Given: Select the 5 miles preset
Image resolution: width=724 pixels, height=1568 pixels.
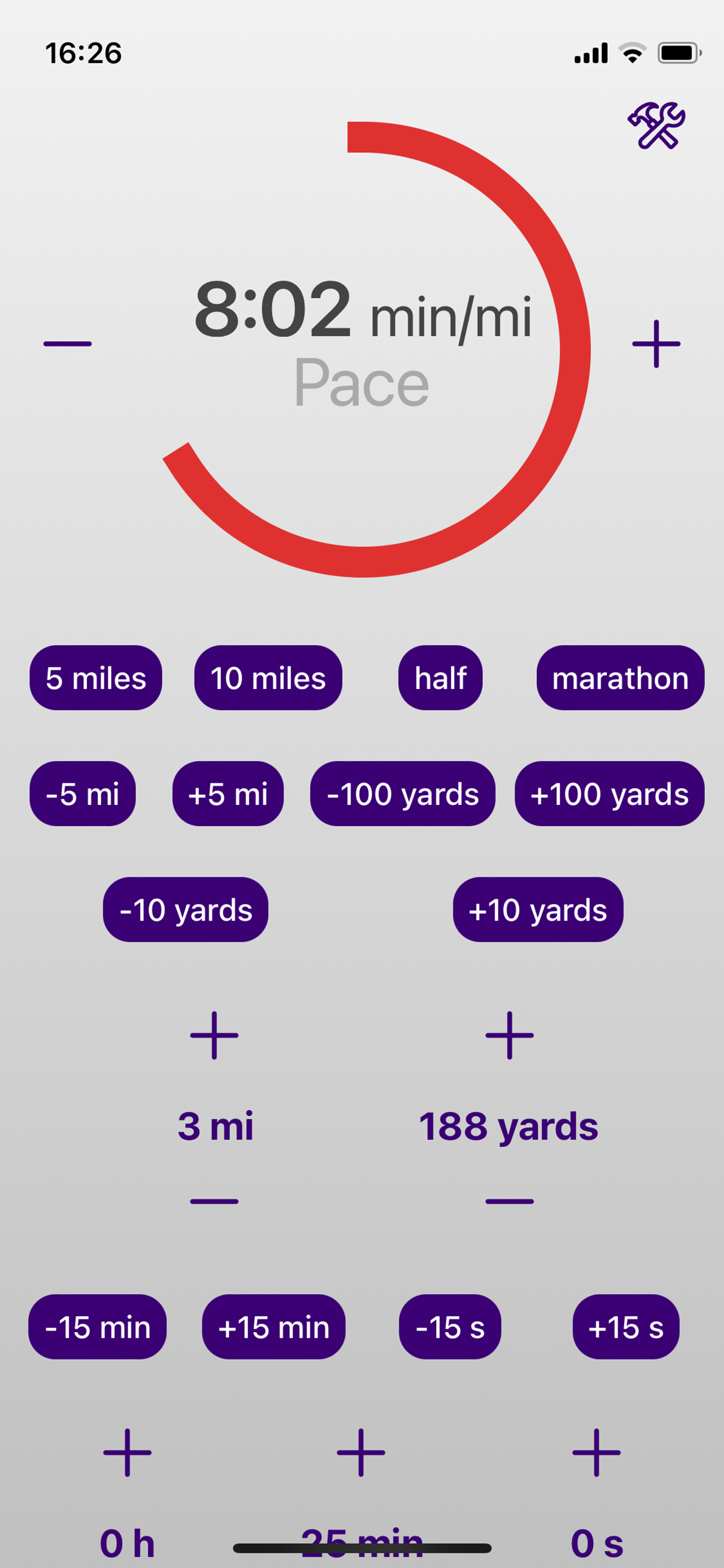Looking at the screenshot, I should [x=96, y=677].
